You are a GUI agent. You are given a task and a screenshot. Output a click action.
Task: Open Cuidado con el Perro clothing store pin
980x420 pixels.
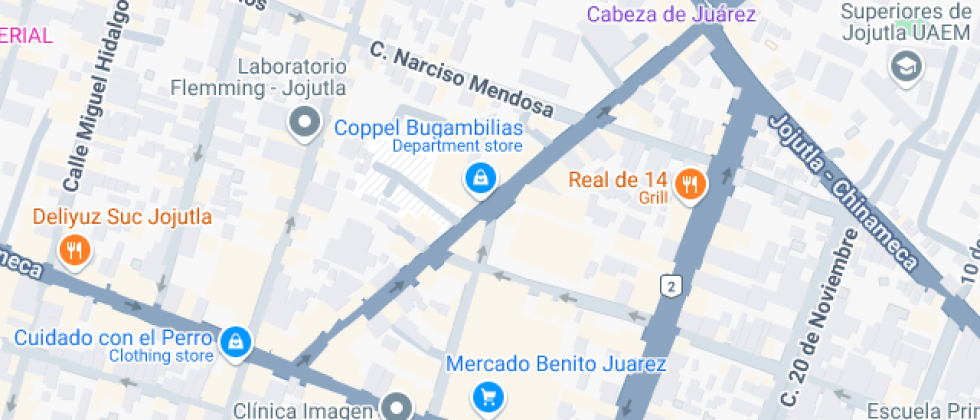(236, 341)
